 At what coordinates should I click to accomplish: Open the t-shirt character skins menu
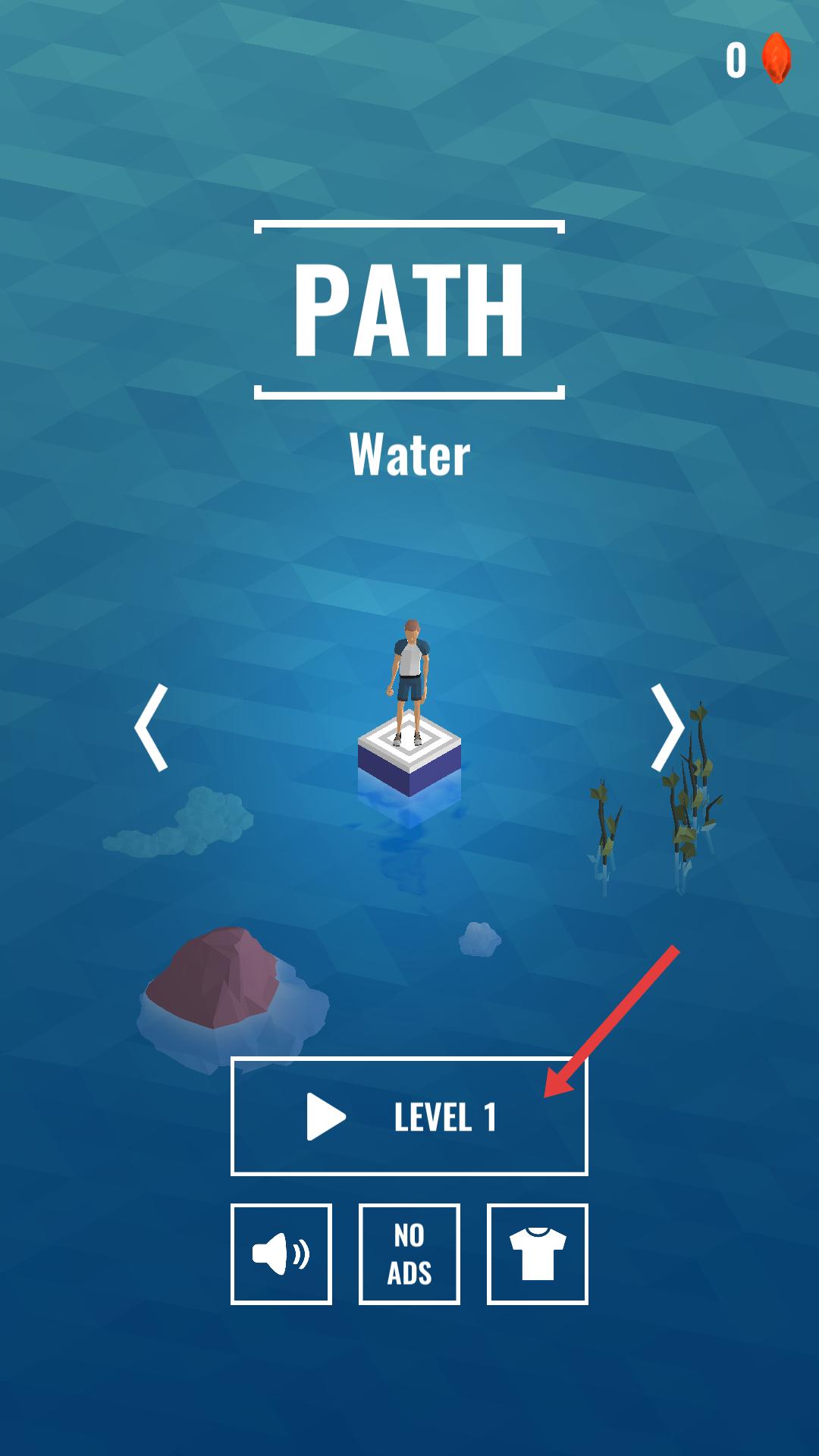(537, 1254)
